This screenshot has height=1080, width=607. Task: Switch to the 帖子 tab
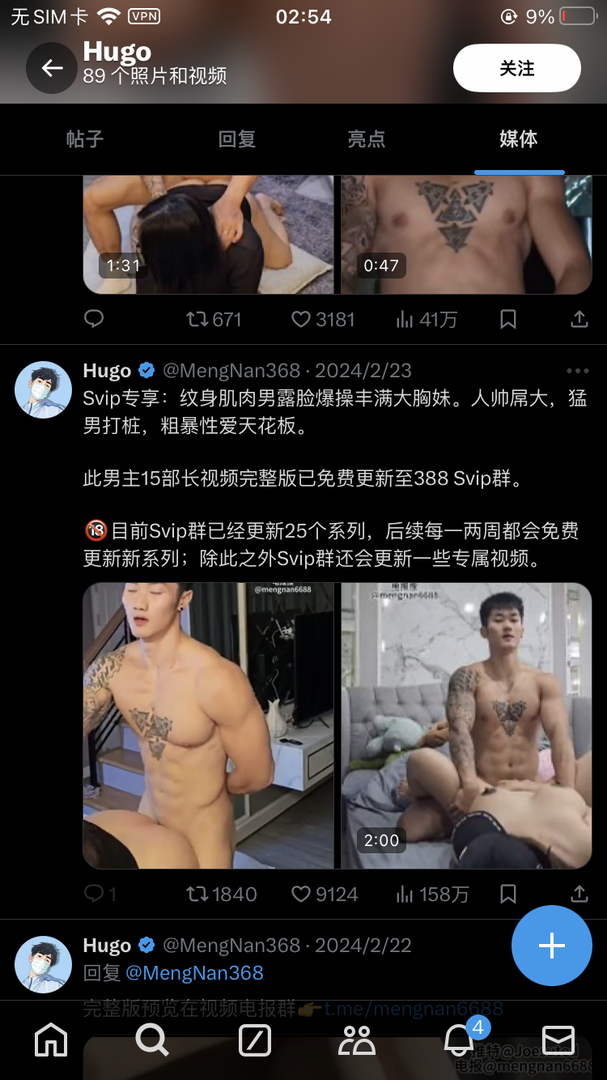coord(85,139)
